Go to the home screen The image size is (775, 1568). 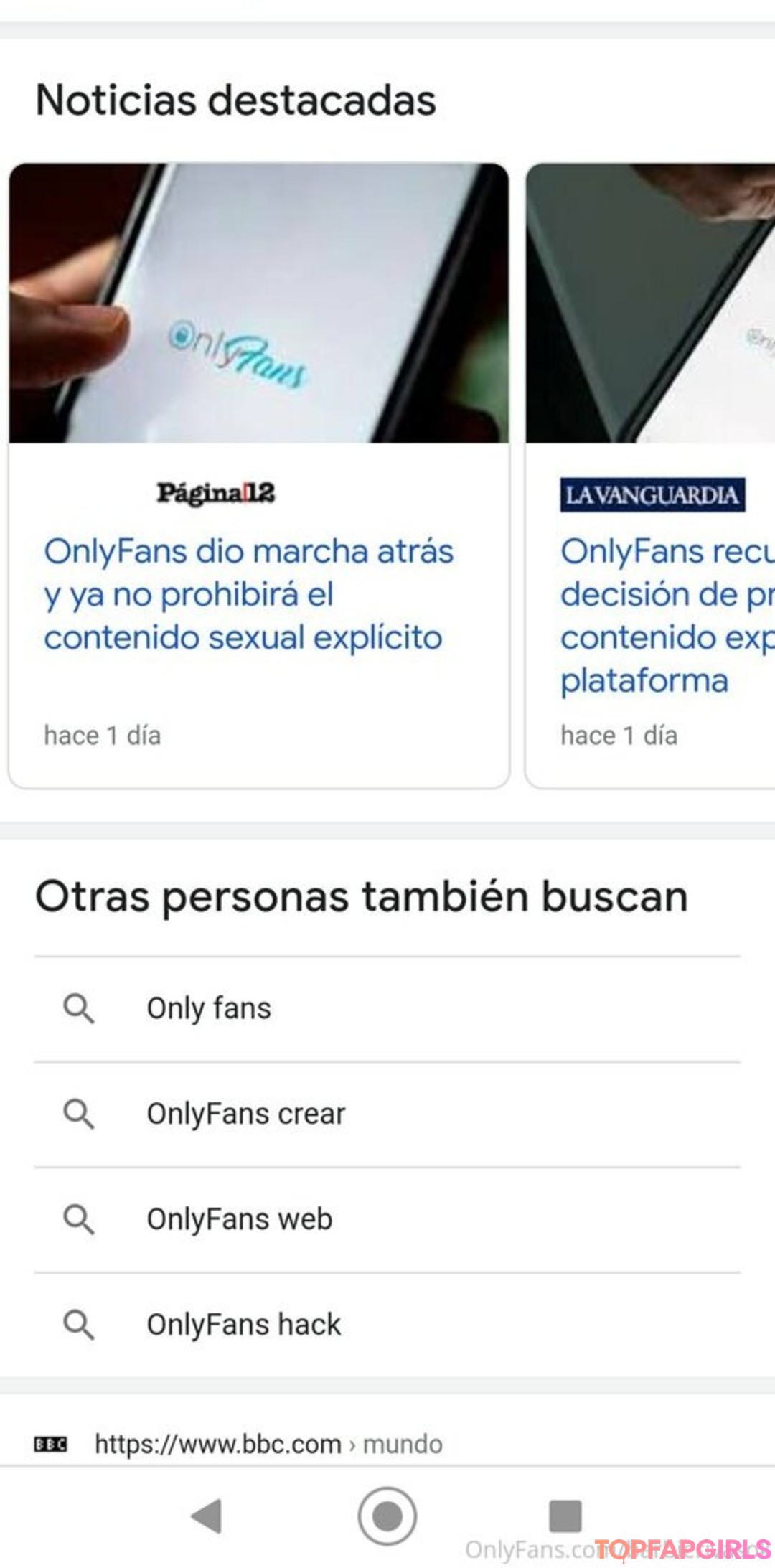coord(387,1516)
